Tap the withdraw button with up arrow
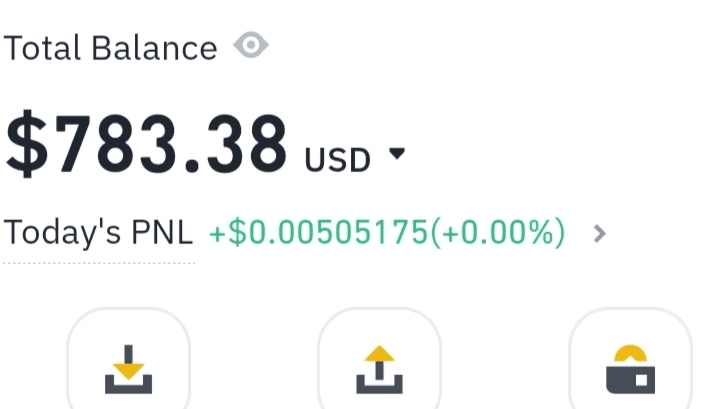Image resolution: width=728 pixels, height=409 pixels. (379, 360)
